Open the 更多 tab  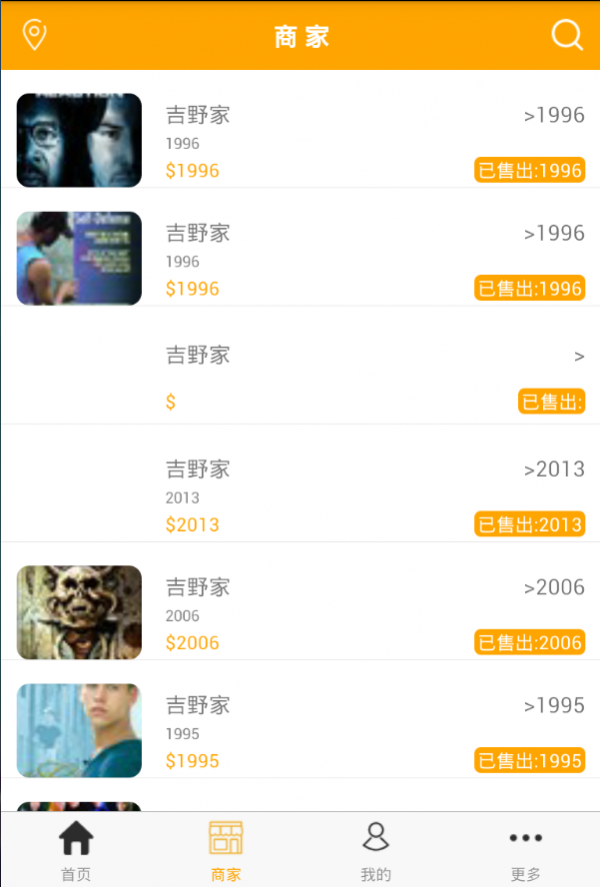tap(525, 850)
